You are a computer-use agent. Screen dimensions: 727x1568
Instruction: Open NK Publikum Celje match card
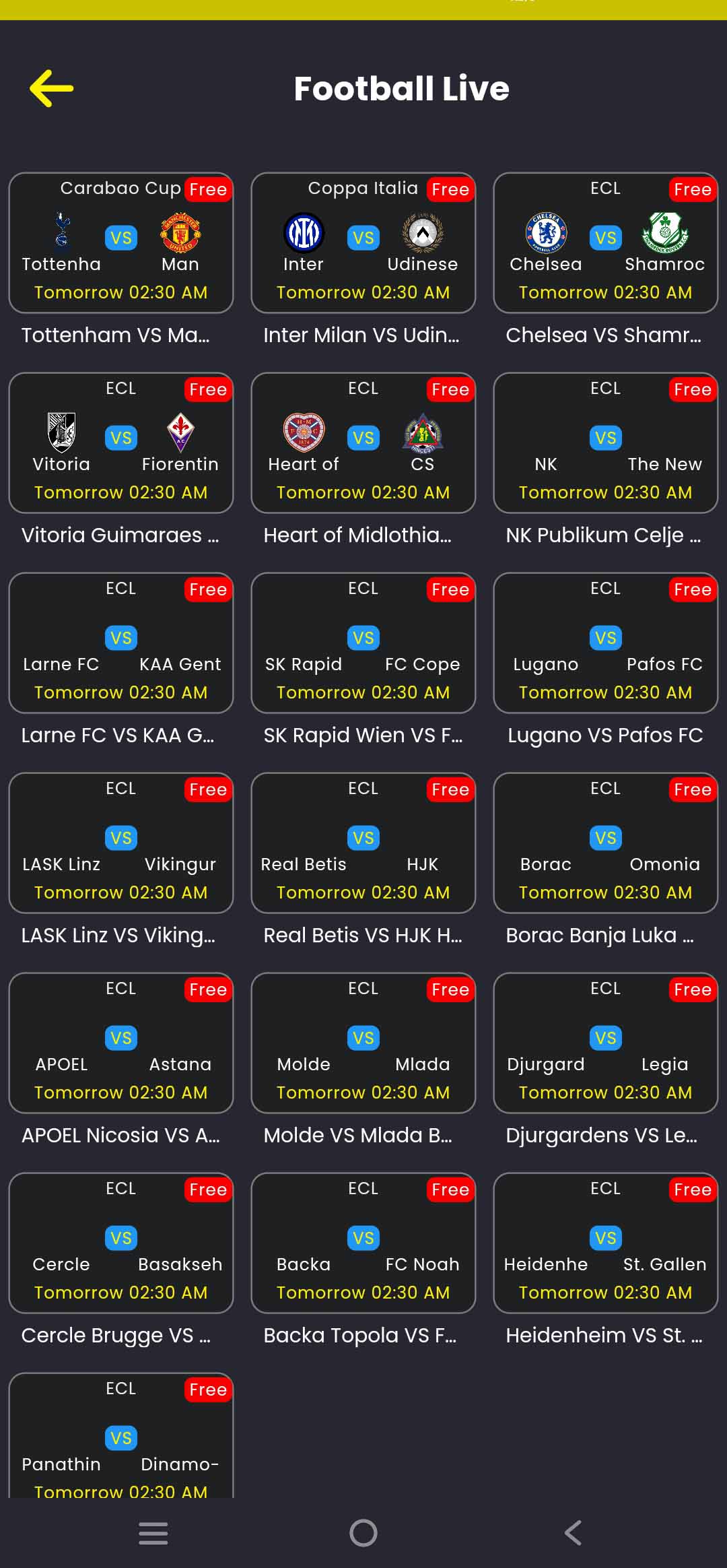pos(606,443)
